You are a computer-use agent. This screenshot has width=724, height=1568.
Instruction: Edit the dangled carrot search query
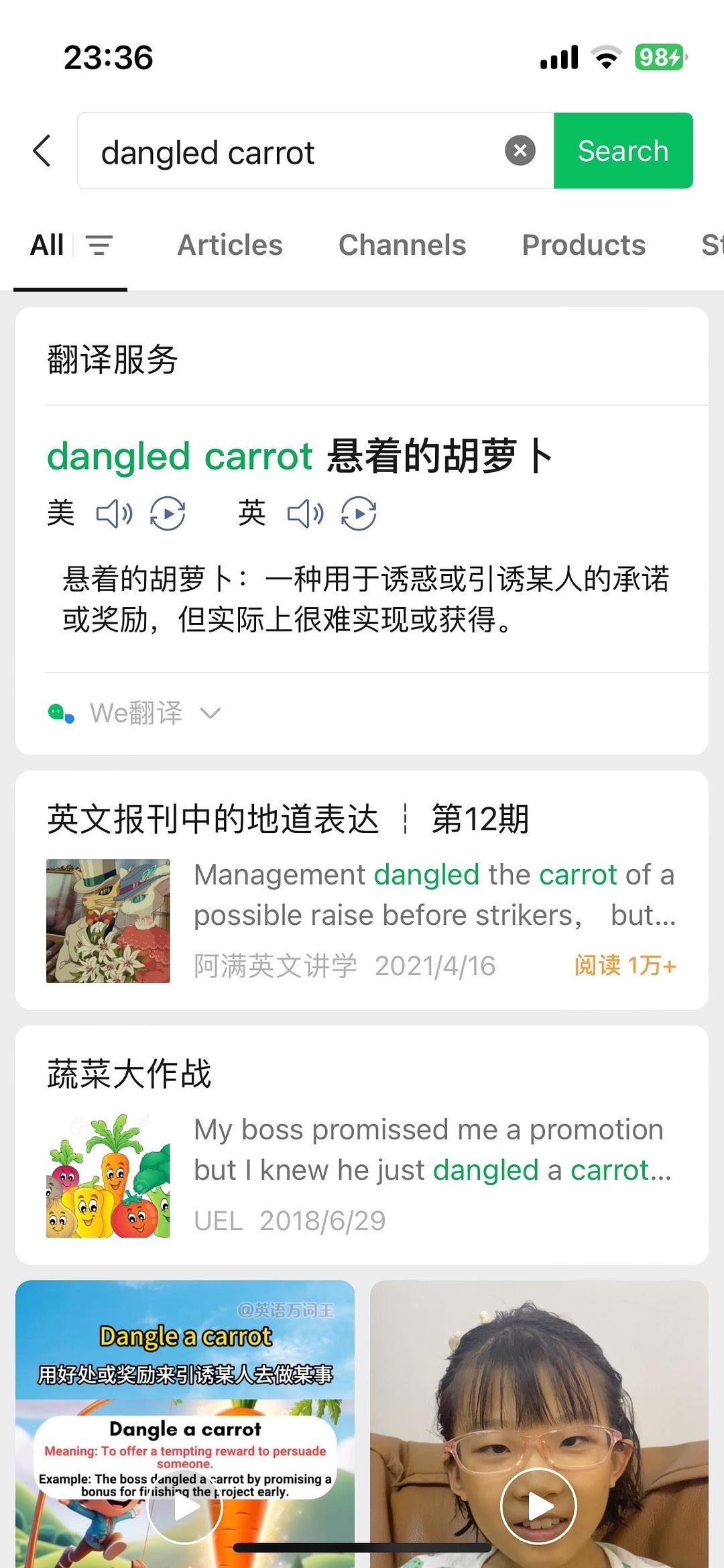pos(295,152)
